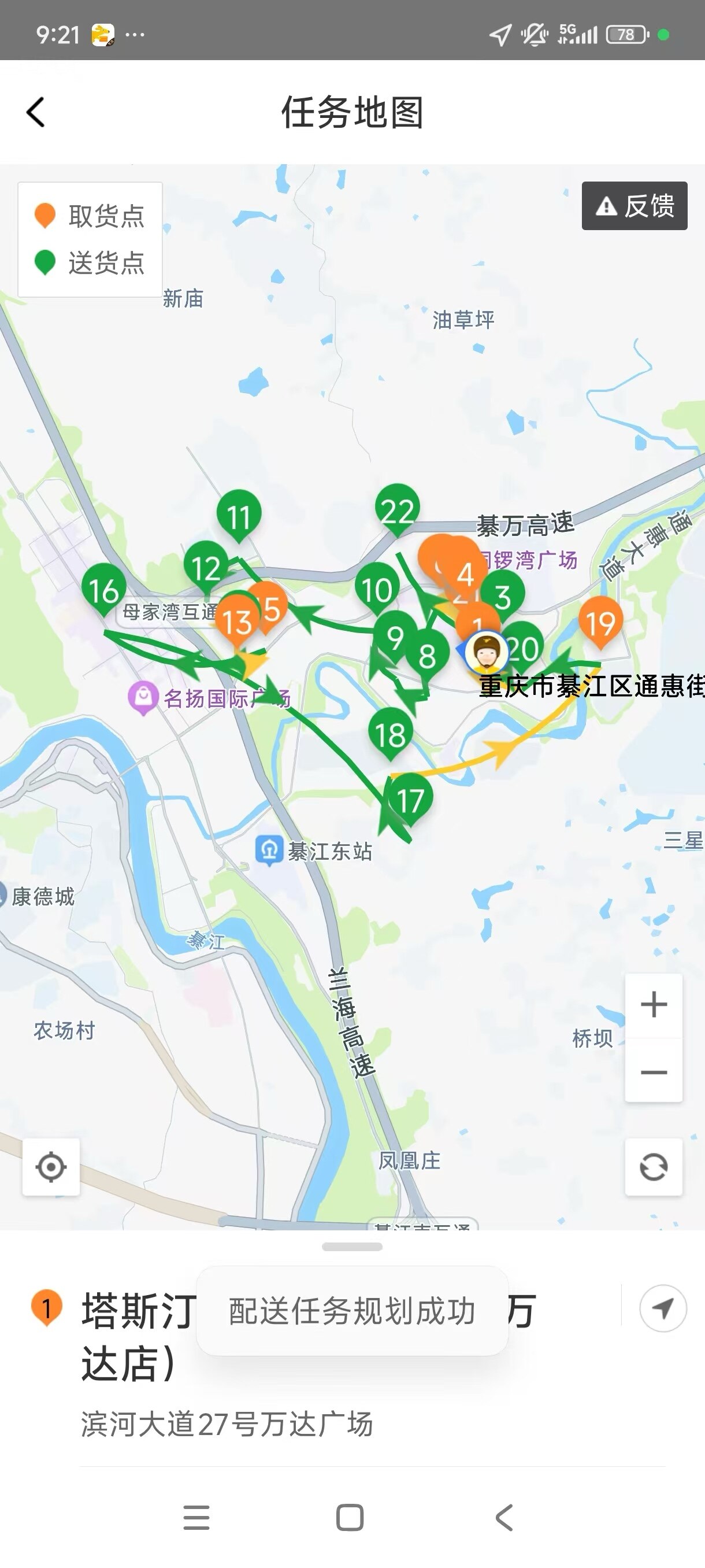Zoom in on the map
The image size is (705, 1568).
pyautogui.click(x=654, y=1005)
